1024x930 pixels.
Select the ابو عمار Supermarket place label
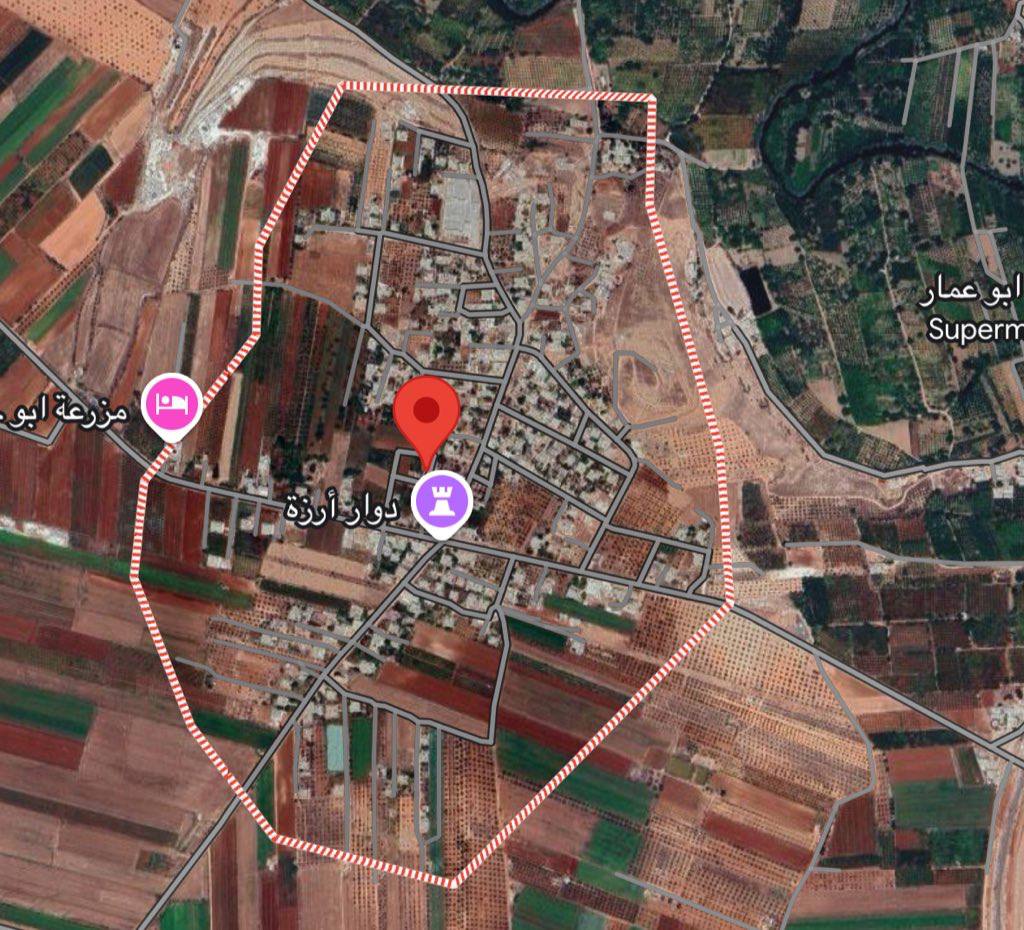pos(973,312)
